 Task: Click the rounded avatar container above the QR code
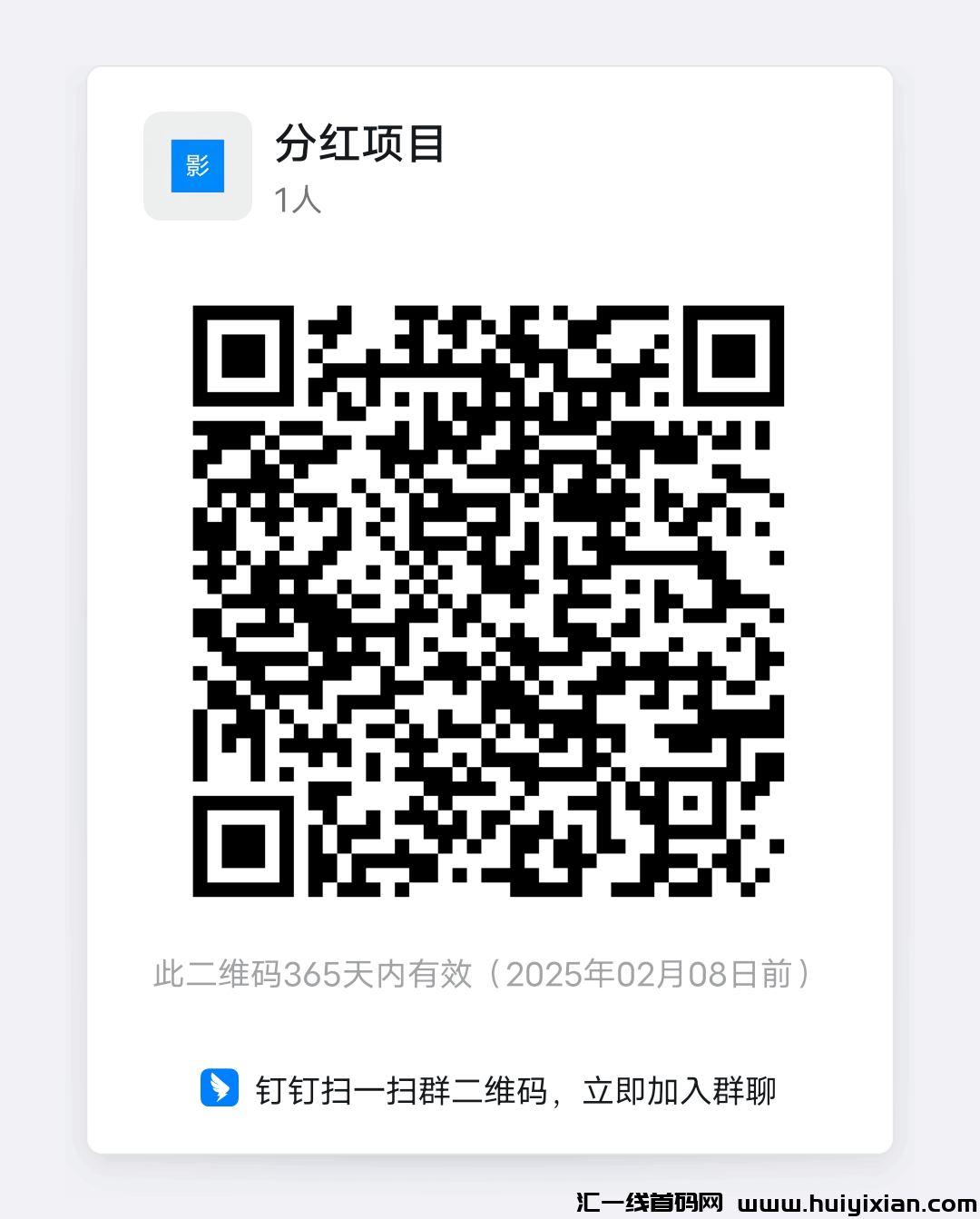(197, 166)
